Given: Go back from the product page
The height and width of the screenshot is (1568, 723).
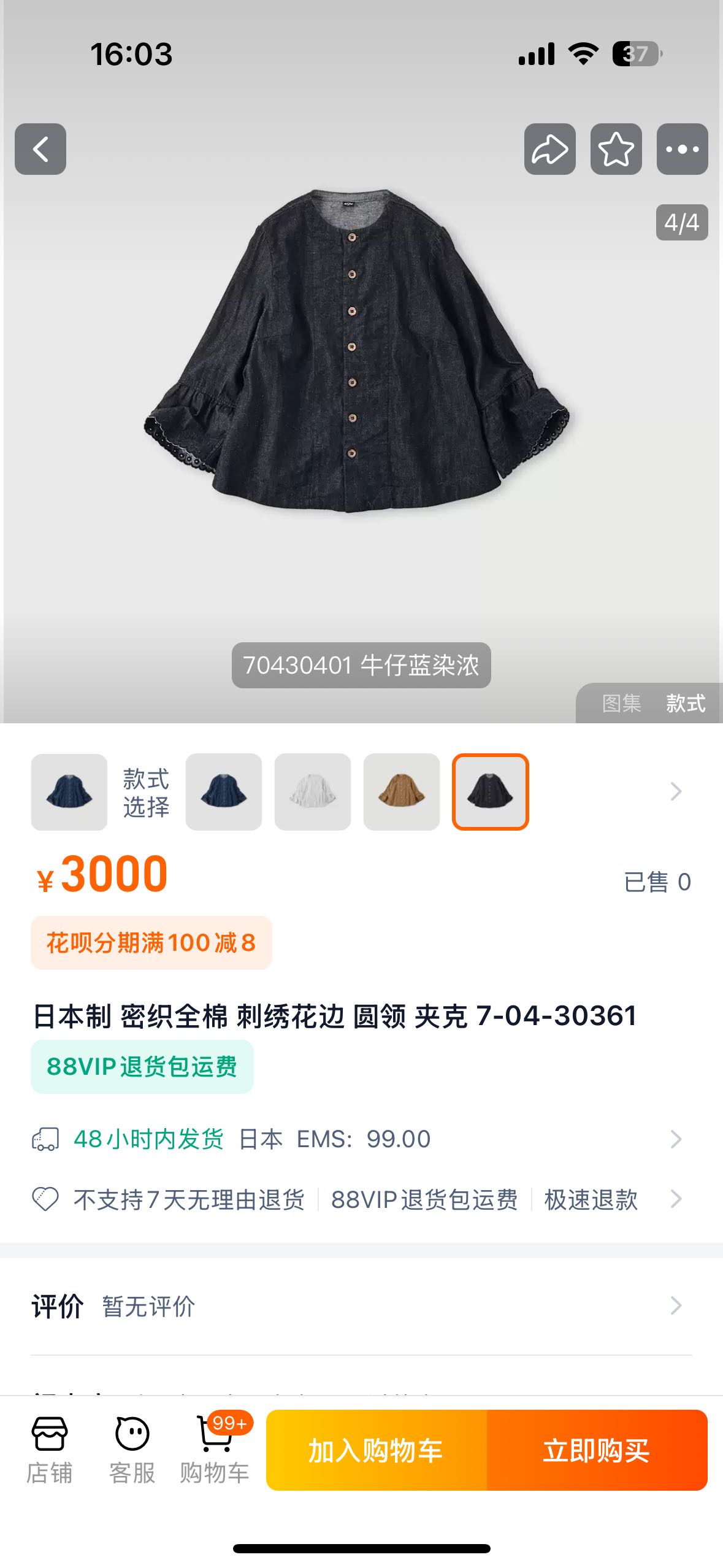Looking at the screenshot, I should click(40, 149).
